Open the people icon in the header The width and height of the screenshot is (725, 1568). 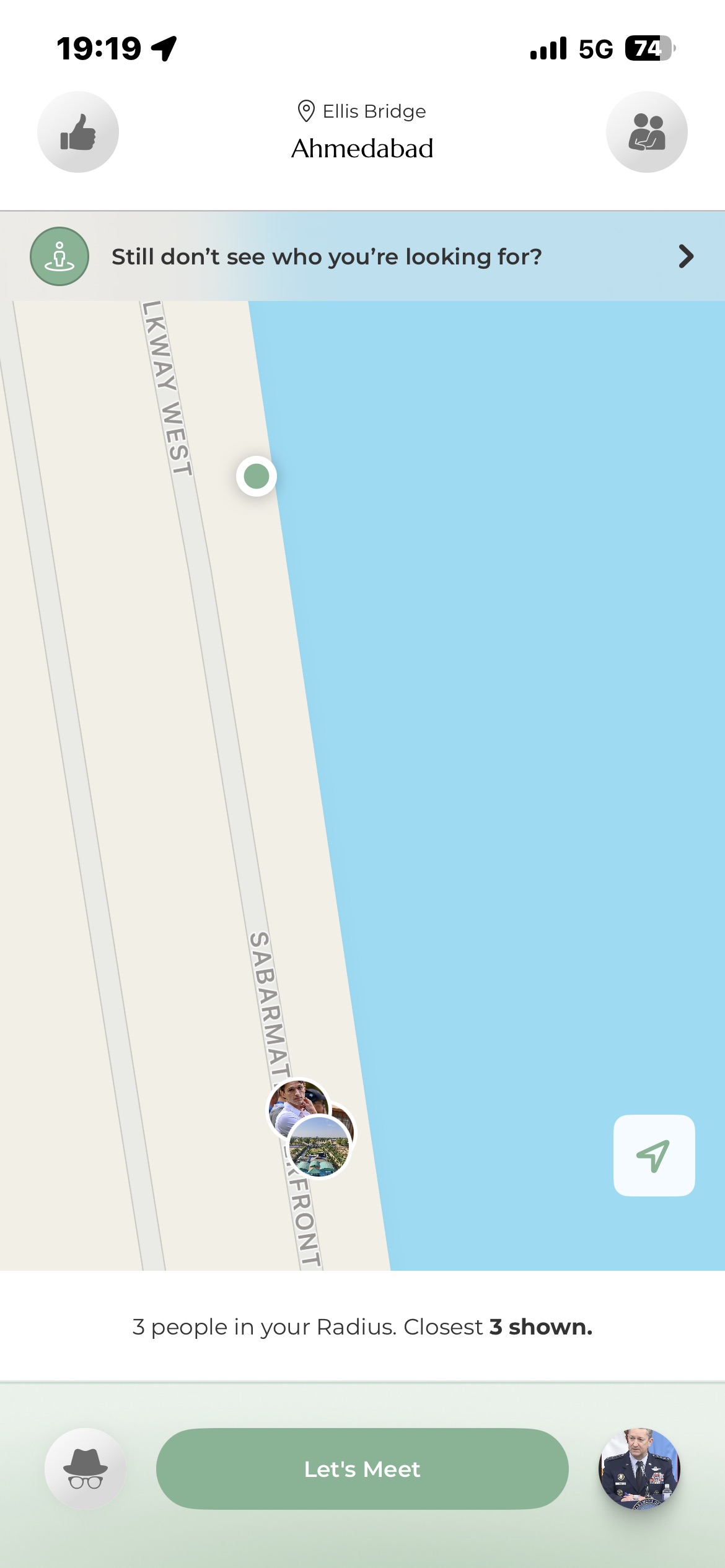point(646,132)
